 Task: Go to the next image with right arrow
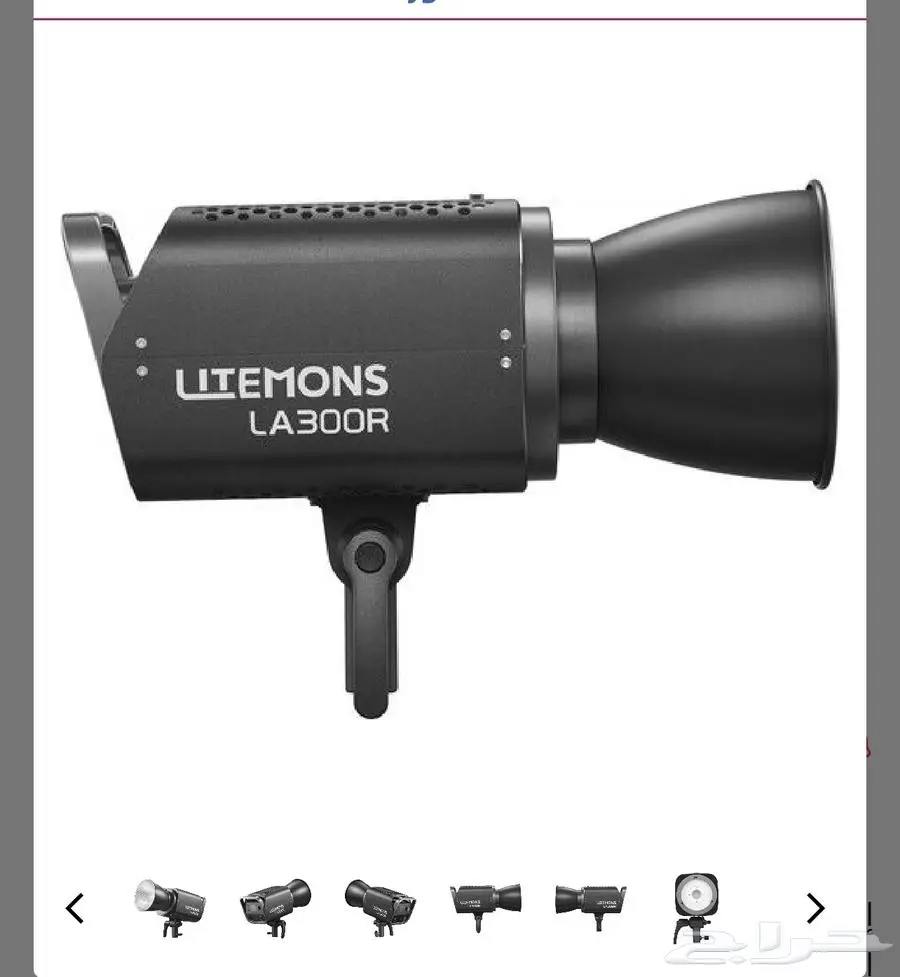coord(815,908)
